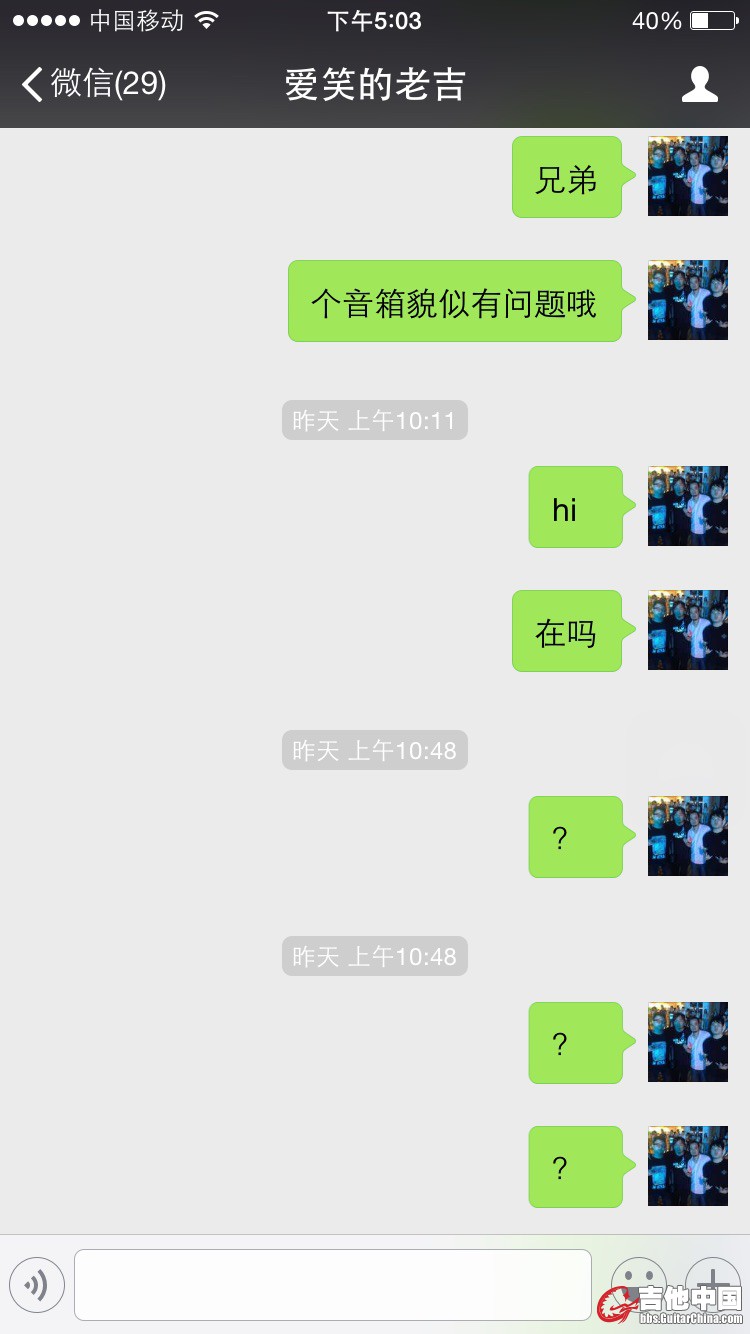Image resolution: width=750 pixels, height=1334 pixels.
Task: Open the plus attachment menu
Action: point(712,1278)
